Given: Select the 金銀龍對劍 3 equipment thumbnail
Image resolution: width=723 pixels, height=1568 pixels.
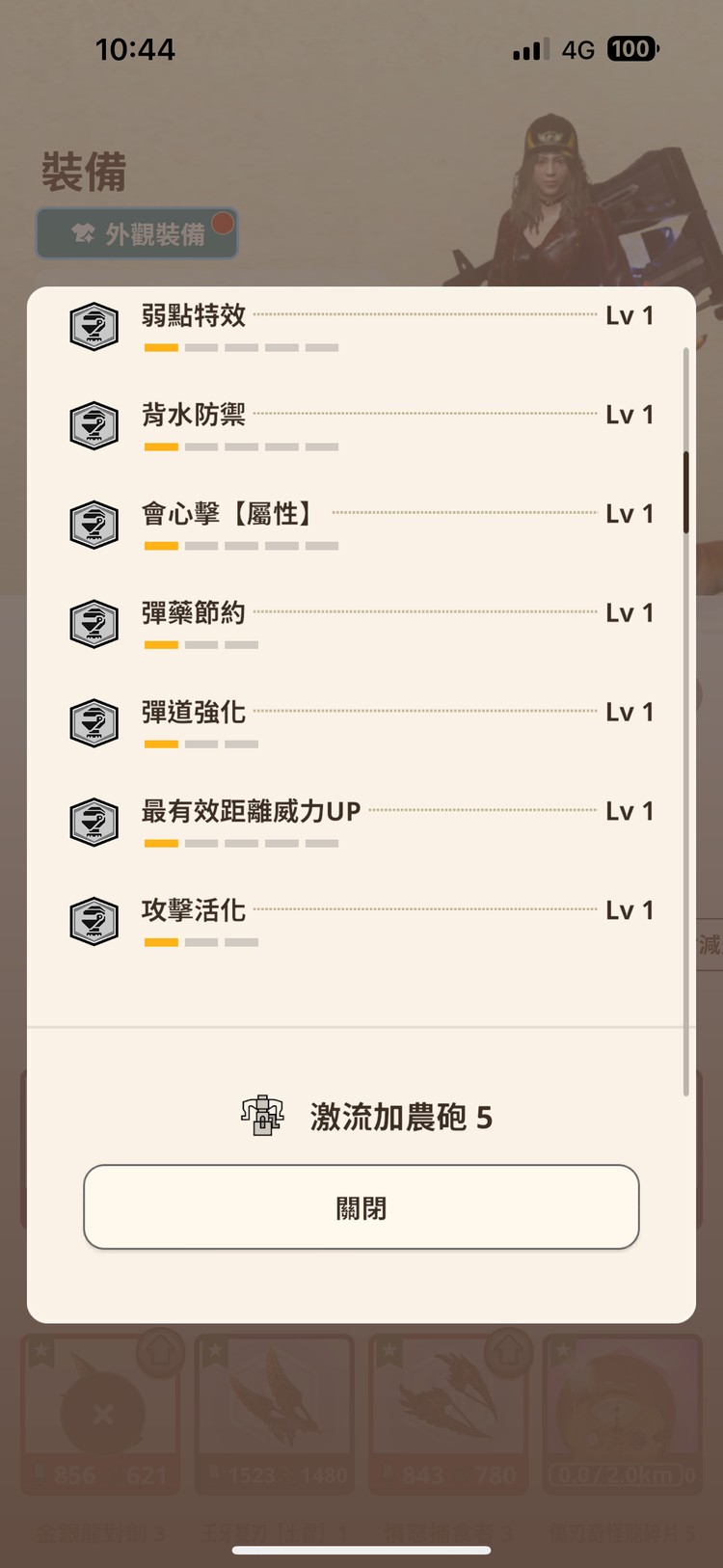Looking at the screenshot, I should [99, 1415].
